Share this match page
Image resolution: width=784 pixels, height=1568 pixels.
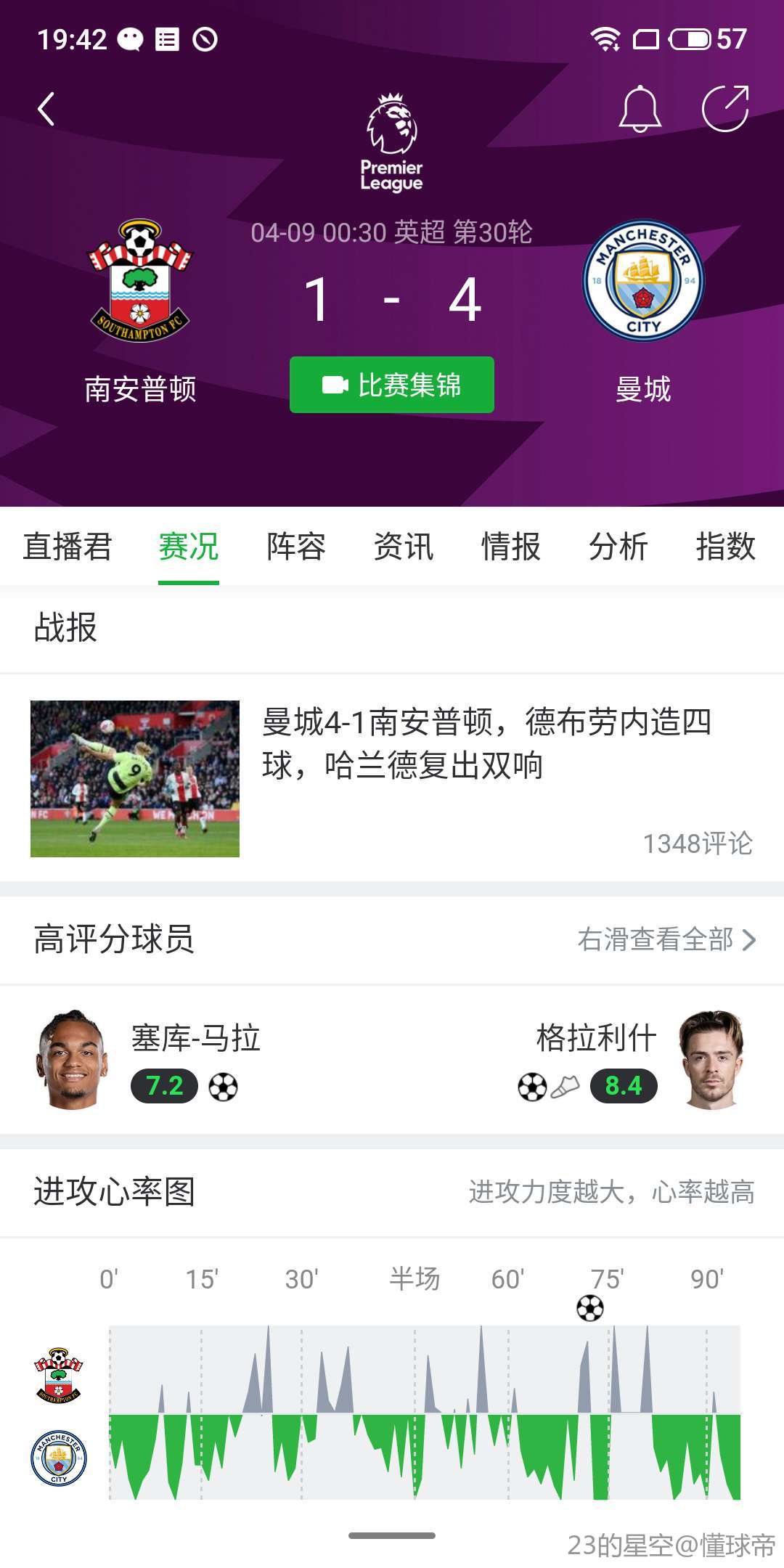724,109
